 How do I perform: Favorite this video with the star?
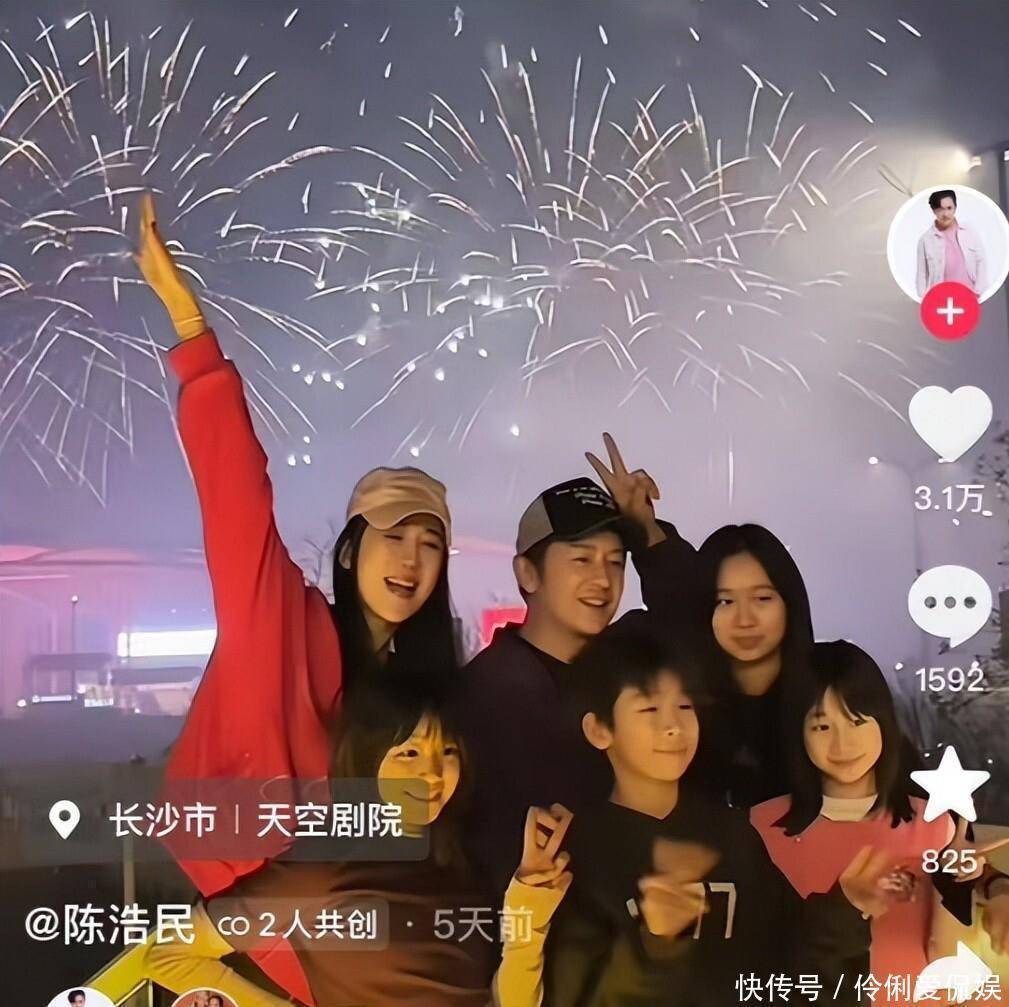coord(949,786)
